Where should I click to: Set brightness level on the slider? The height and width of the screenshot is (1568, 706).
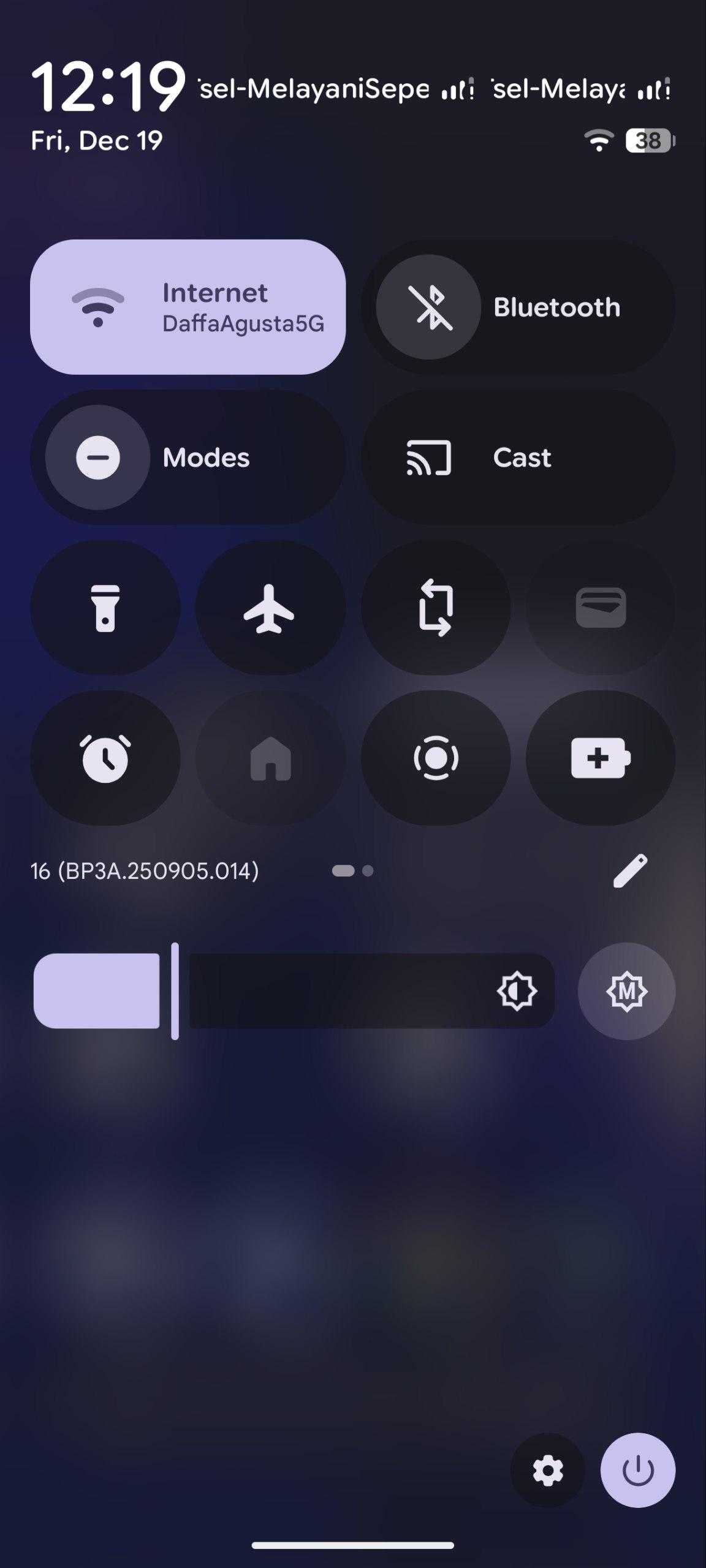pos(294,990)
